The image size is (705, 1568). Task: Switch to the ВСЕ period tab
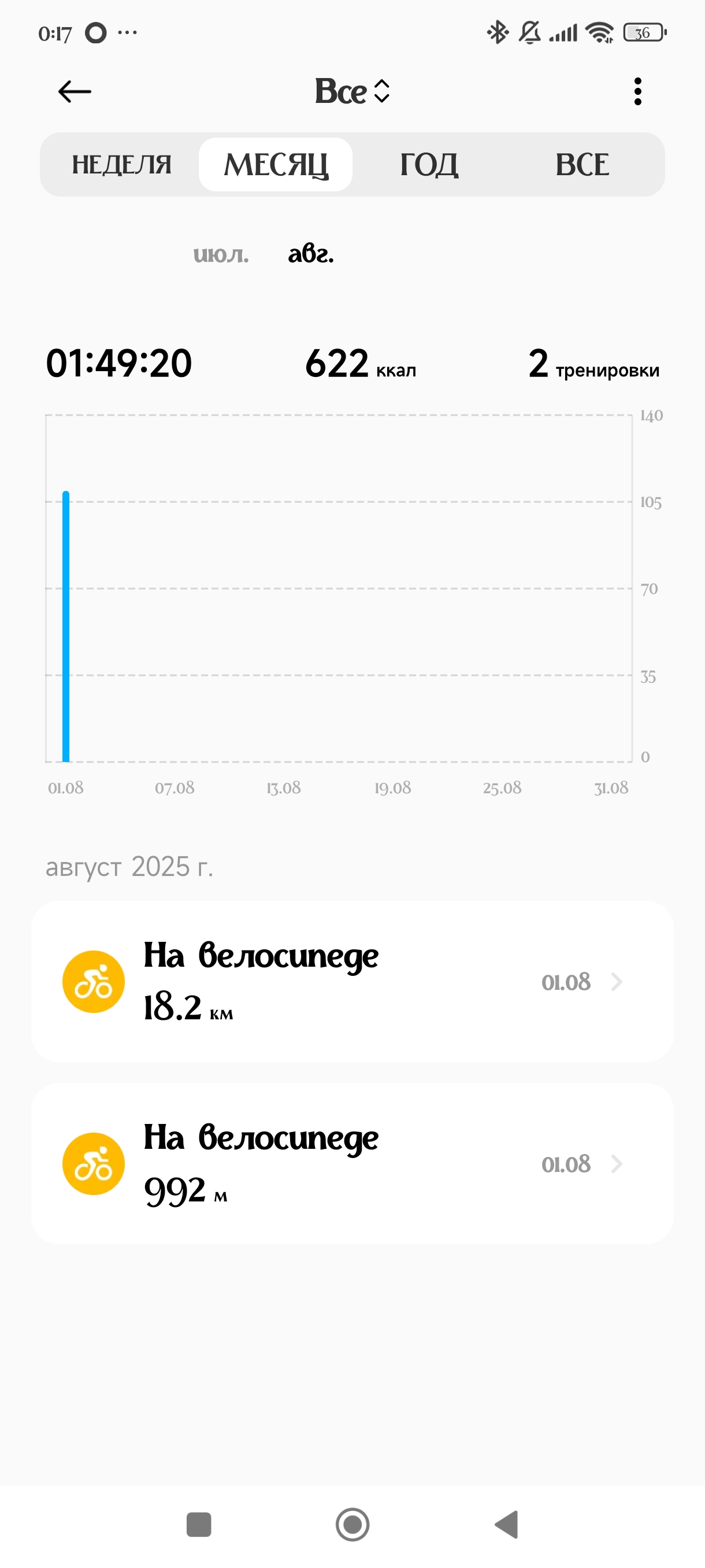tap(582, 164)
